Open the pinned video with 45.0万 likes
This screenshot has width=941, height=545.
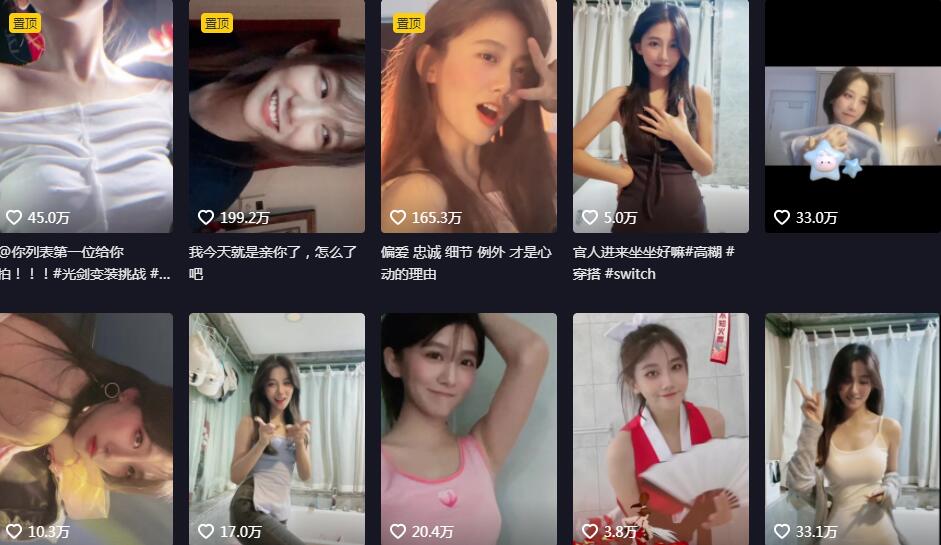[x=85, y=115]
